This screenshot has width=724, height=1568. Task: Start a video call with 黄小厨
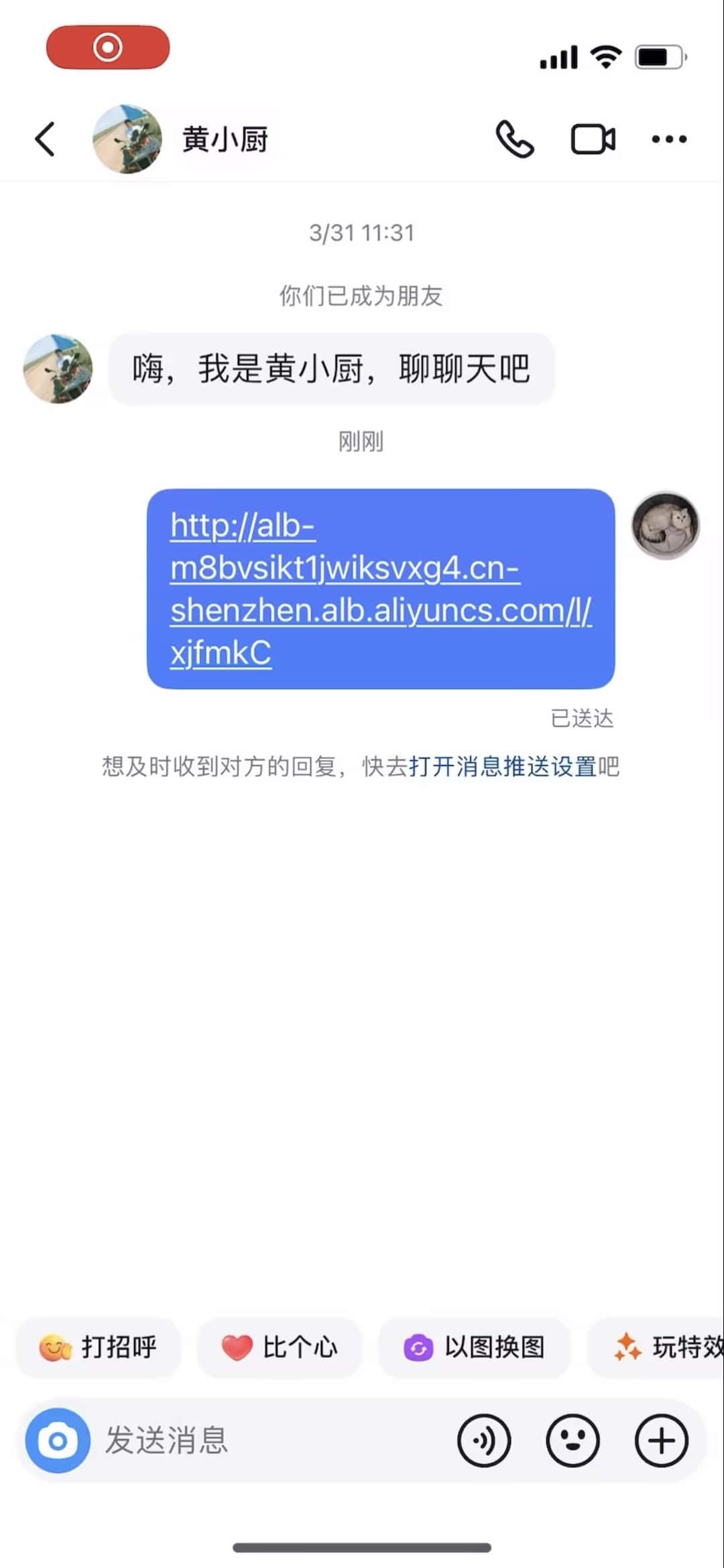click(x=593, y=139)
